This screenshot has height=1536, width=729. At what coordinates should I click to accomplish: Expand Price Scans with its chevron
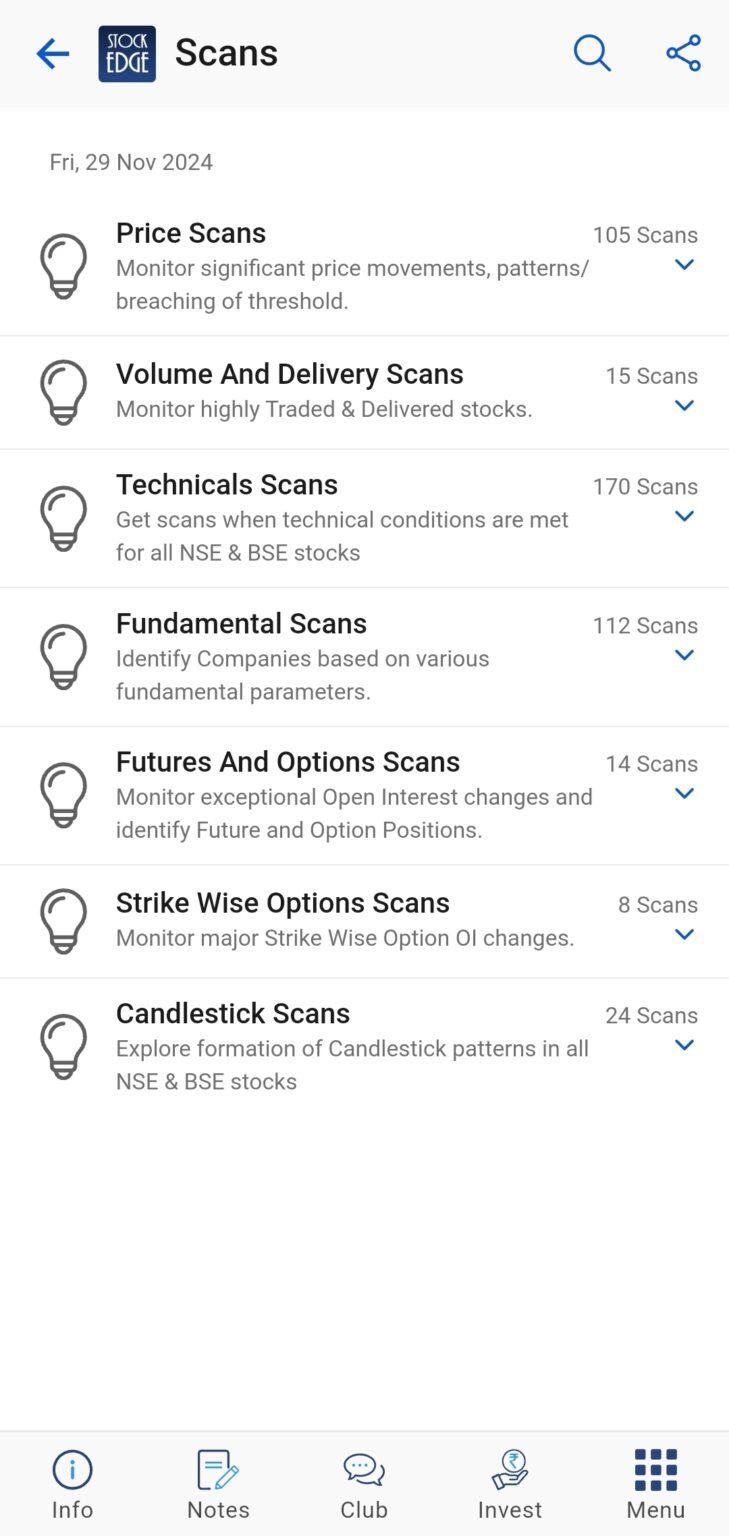(x=685, y=265)
